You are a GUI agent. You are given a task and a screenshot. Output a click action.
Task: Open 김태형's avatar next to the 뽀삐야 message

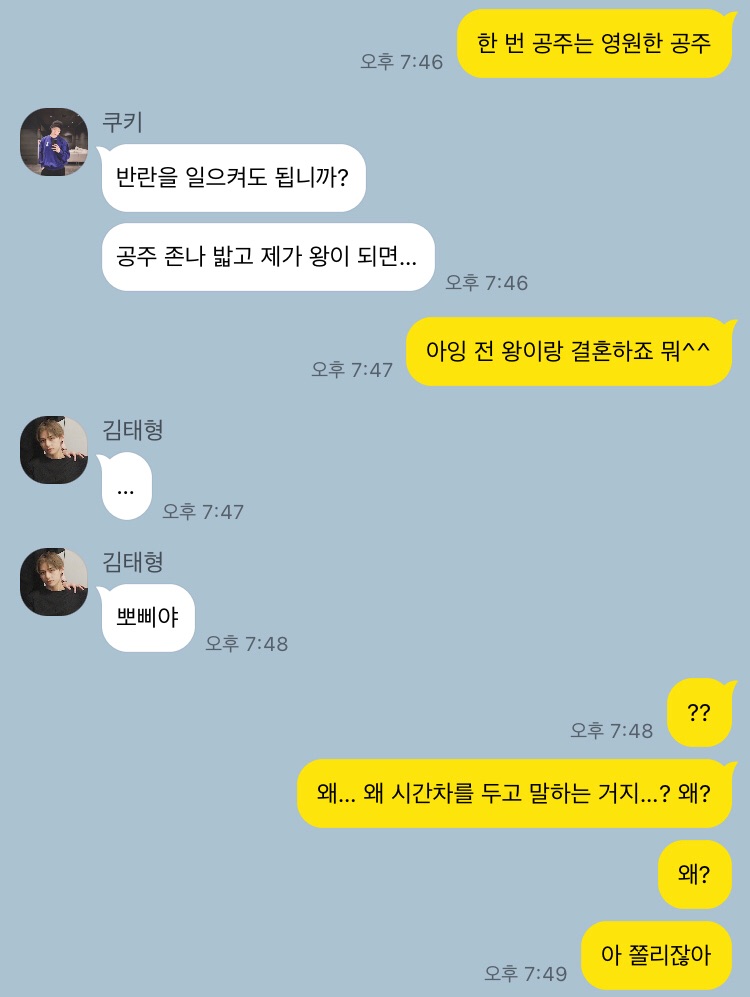coord(54,582)
